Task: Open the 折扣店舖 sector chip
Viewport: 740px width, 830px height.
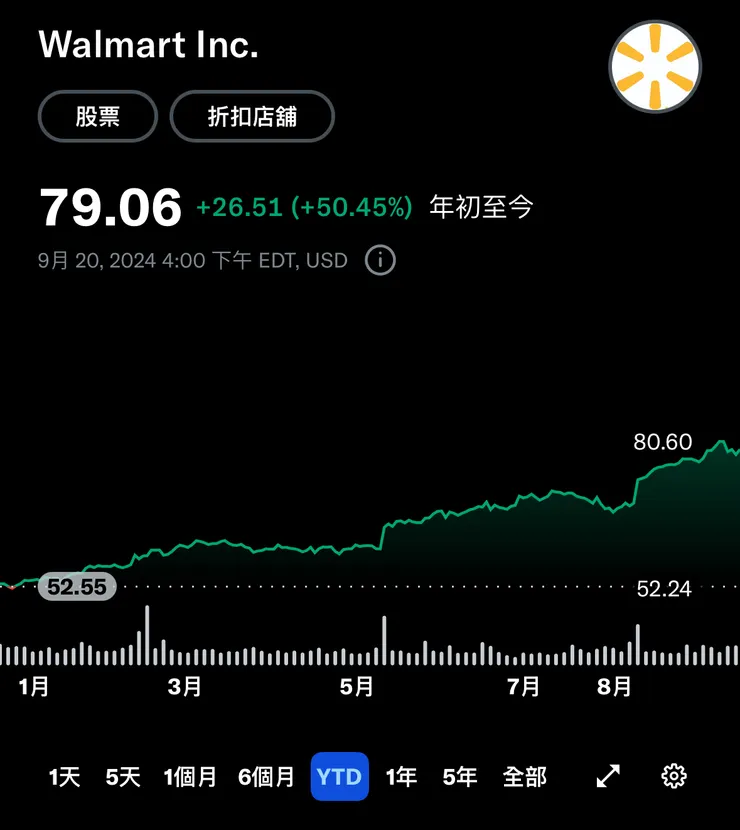Action: (252, 116)
